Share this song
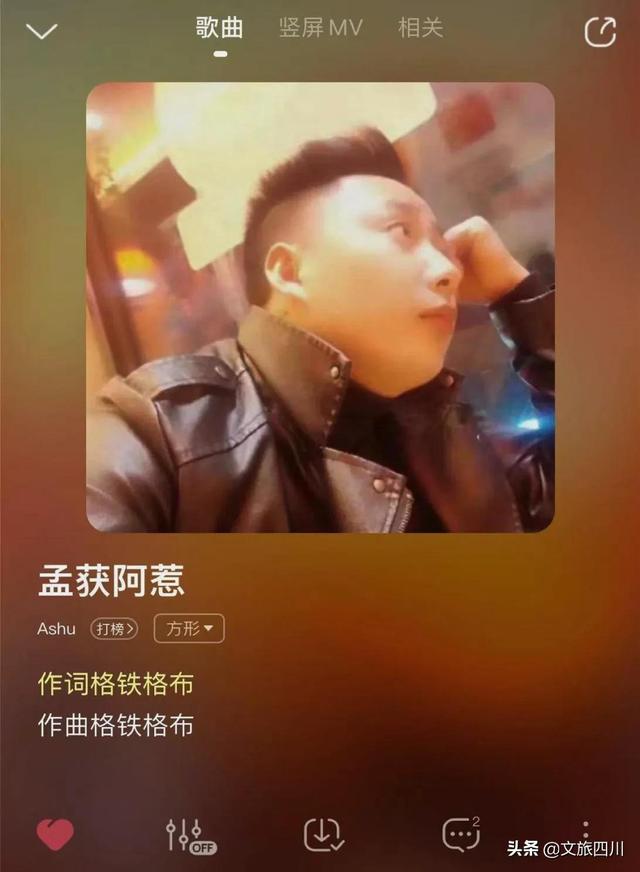 click(600, 32)
